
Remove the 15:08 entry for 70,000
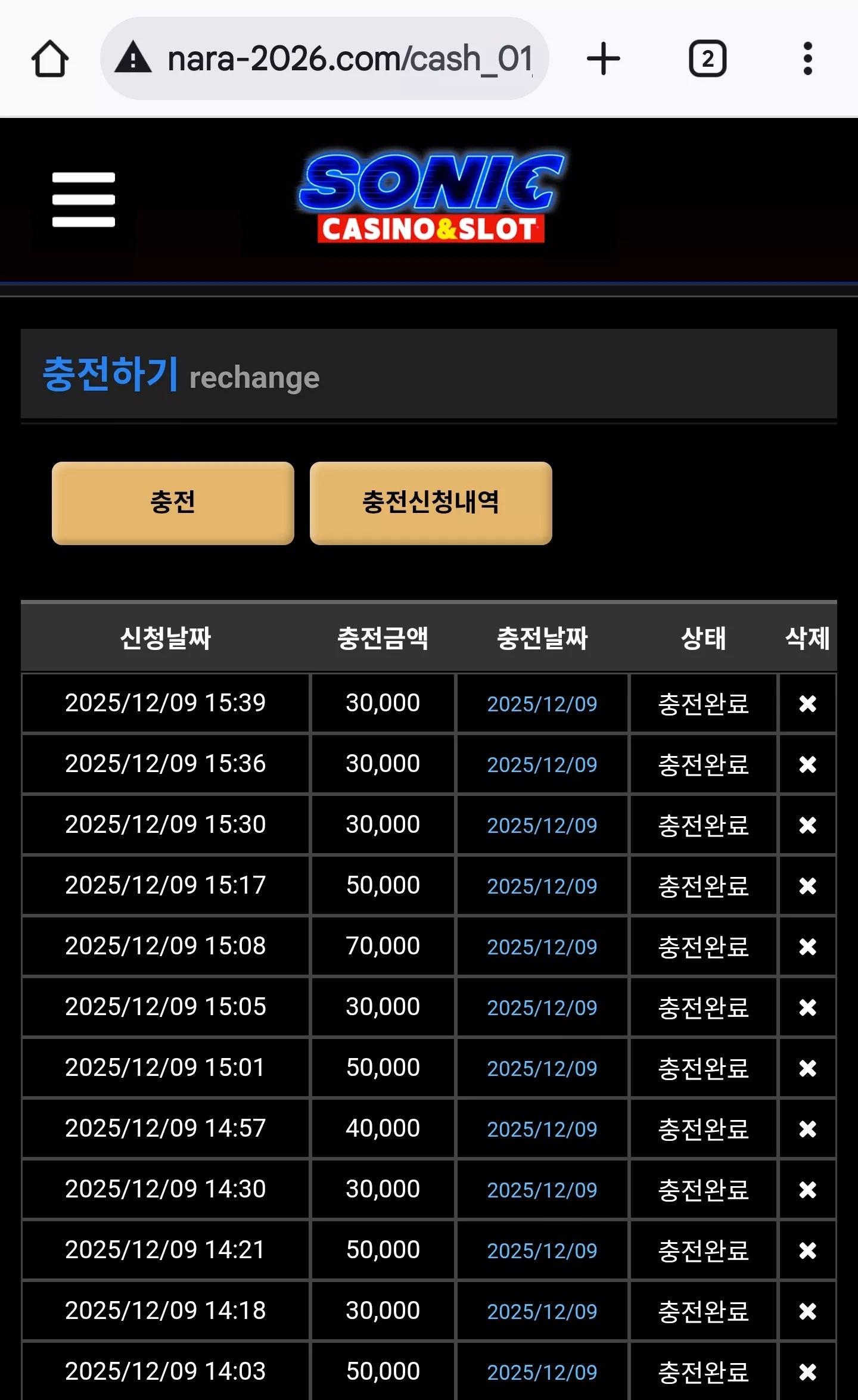tap(807, 947)
